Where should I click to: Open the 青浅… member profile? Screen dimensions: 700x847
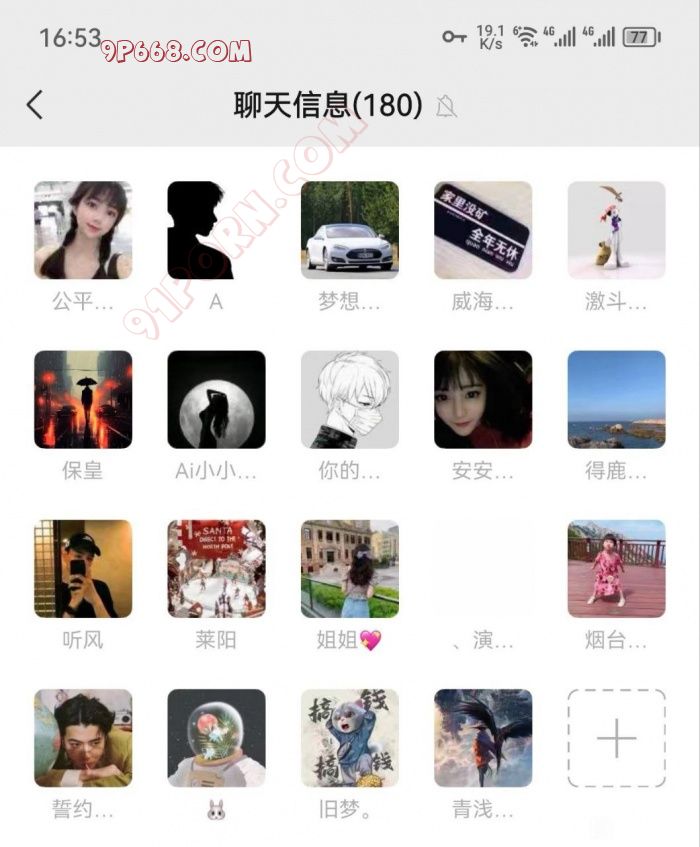click(483, 738)
